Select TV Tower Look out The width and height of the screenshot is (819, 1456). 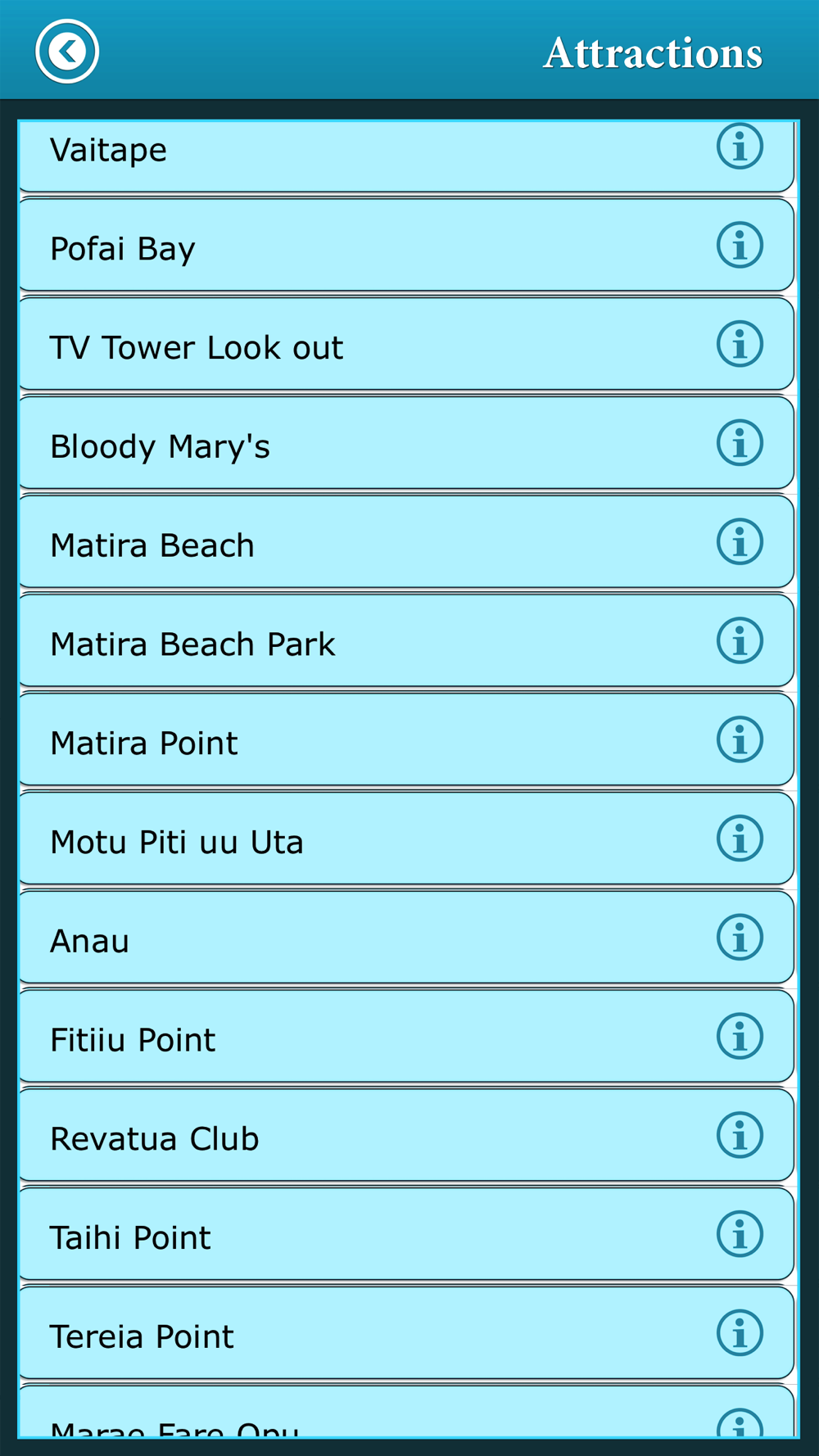(x=406, y=344)
